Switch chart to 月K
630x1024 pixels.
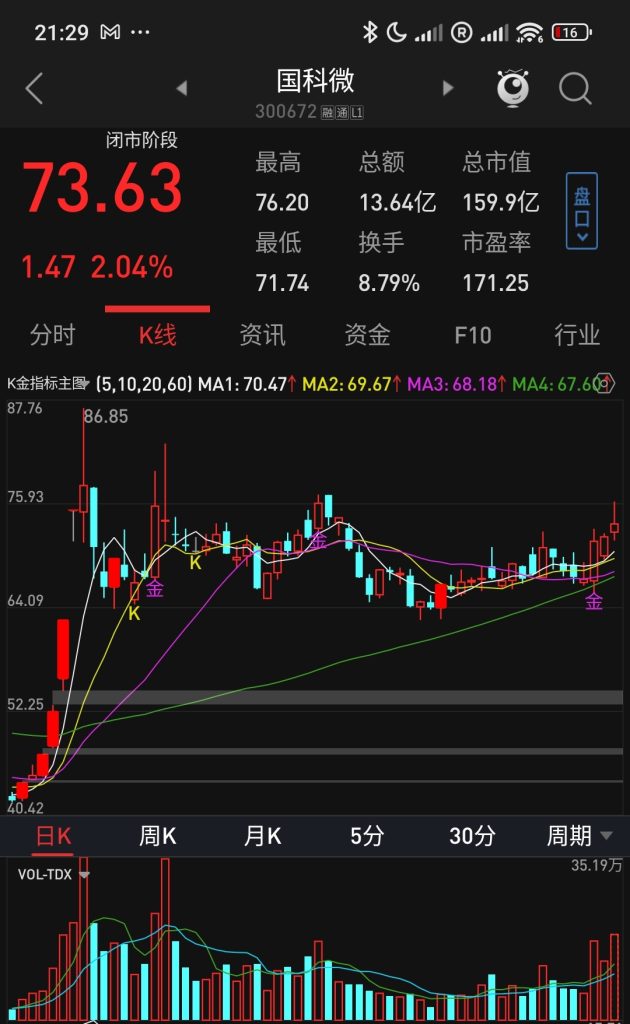coord(262,836)
